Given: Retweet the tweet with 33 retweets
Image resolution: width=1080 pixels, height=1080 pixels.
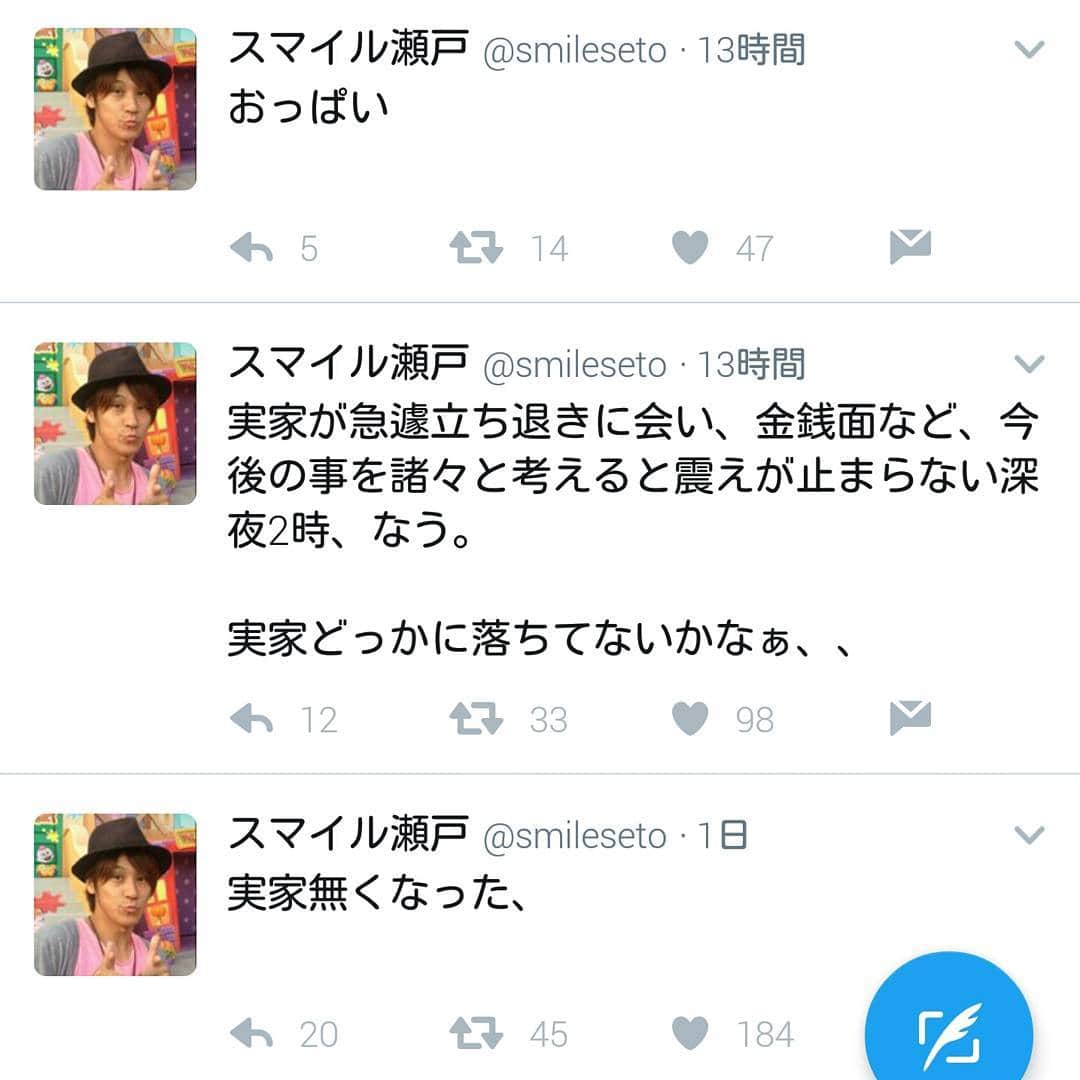Looking at the screenshot, I should click(476, 719).
